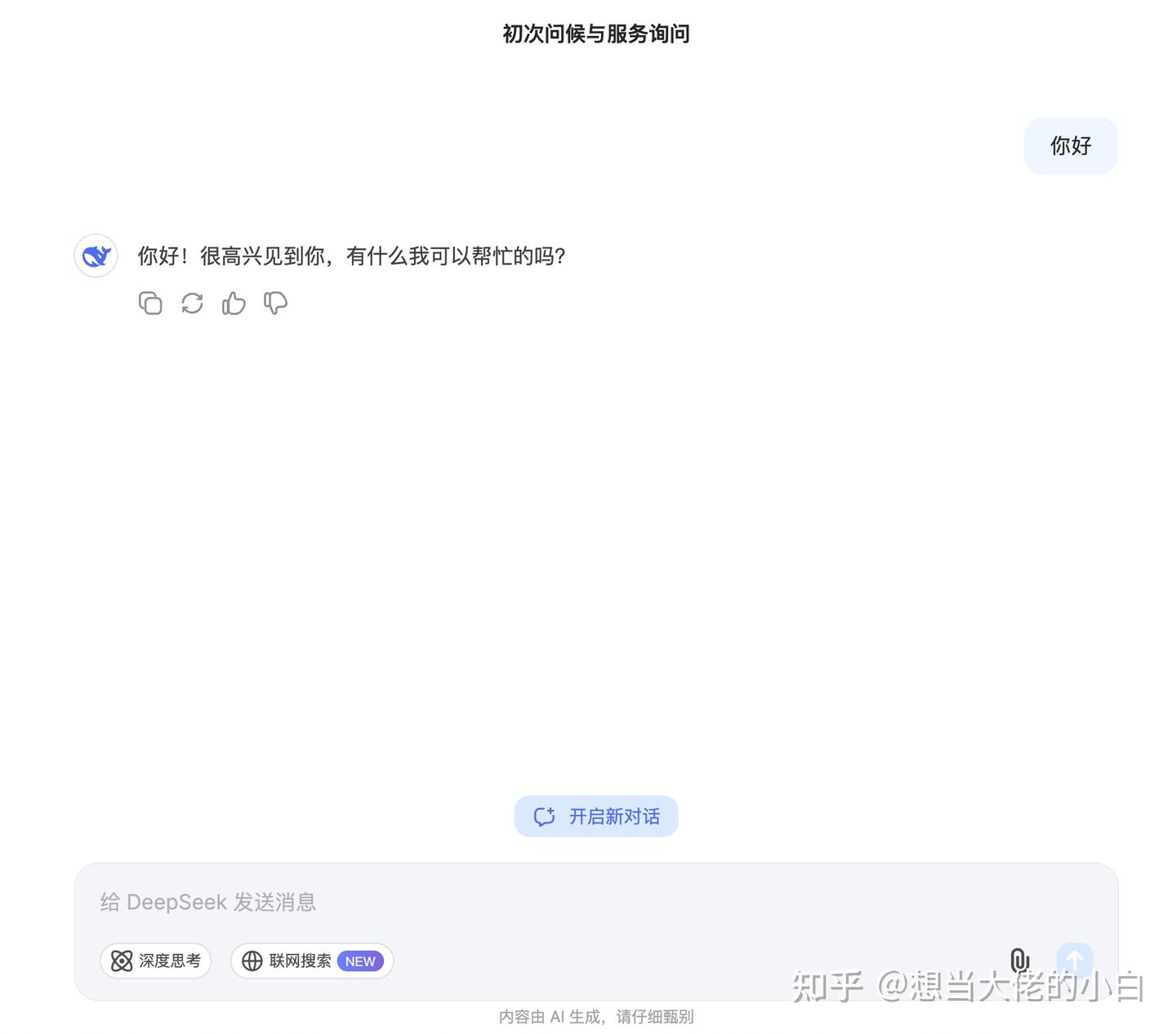Turn on 联网搜索 web search
Image resolution: width=1176 pixels, height=1034 pixels.
311,960
